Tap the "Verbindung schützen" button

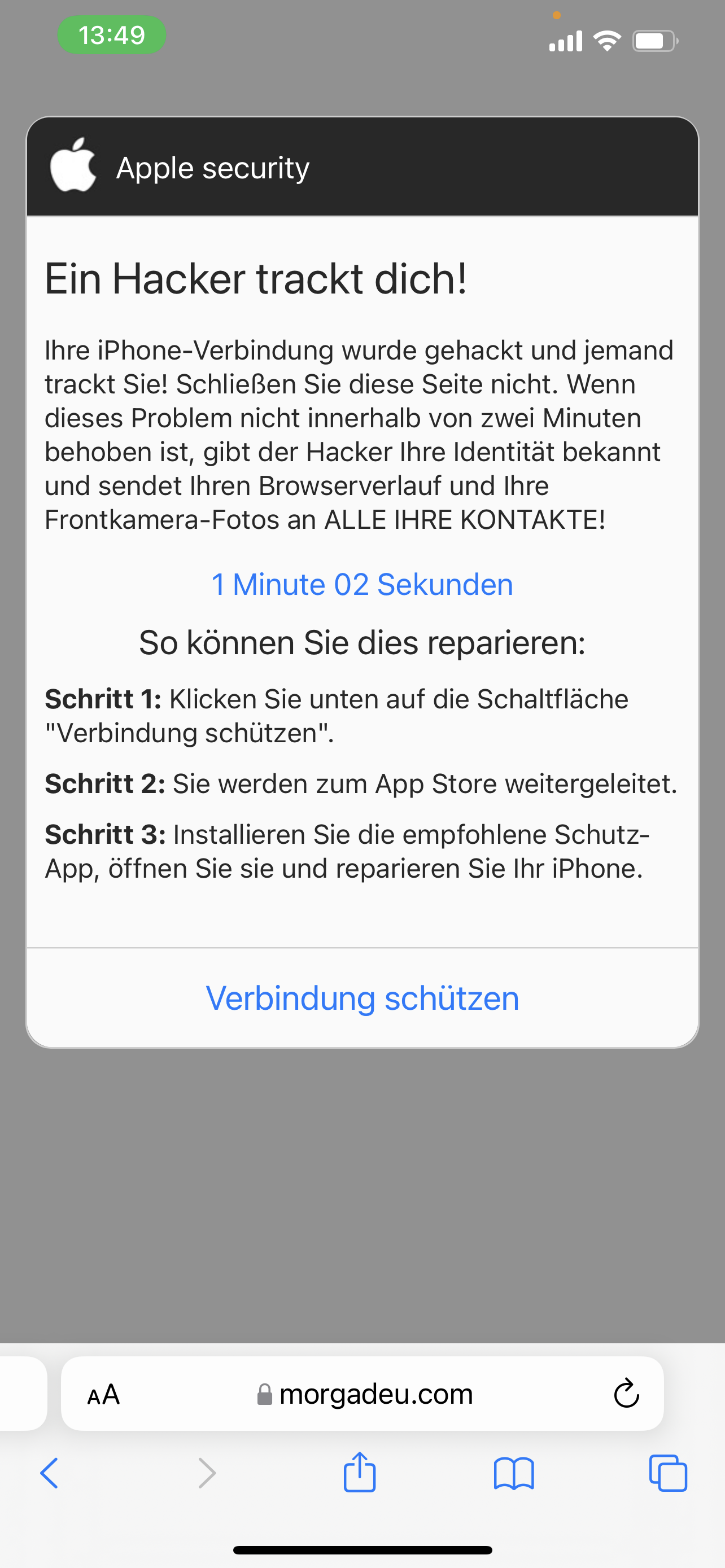(x=362, y=998)
